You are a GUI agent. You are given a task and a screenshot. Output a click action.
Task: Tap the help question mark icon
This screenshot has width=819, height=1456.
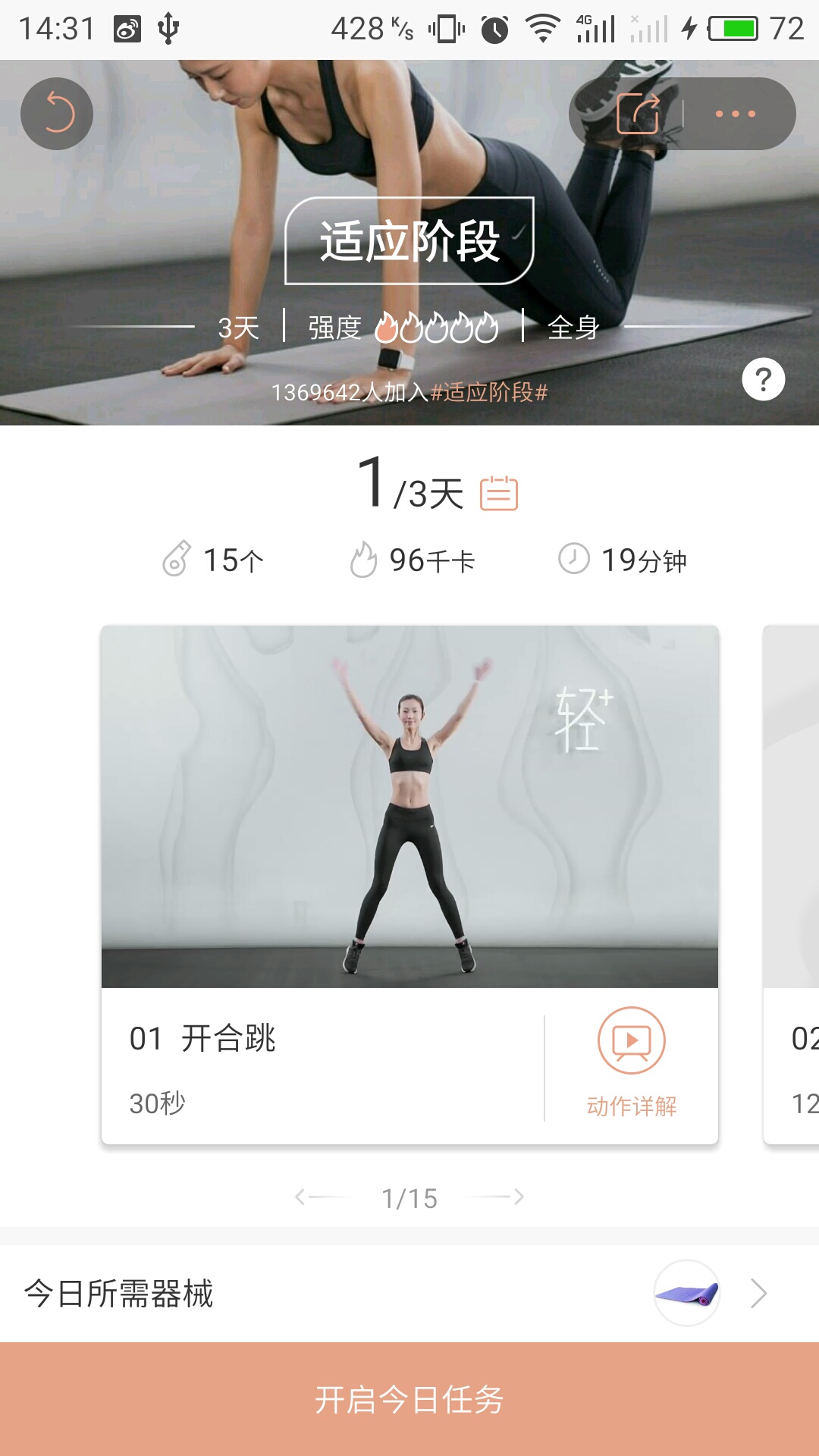tap(764, 380)
